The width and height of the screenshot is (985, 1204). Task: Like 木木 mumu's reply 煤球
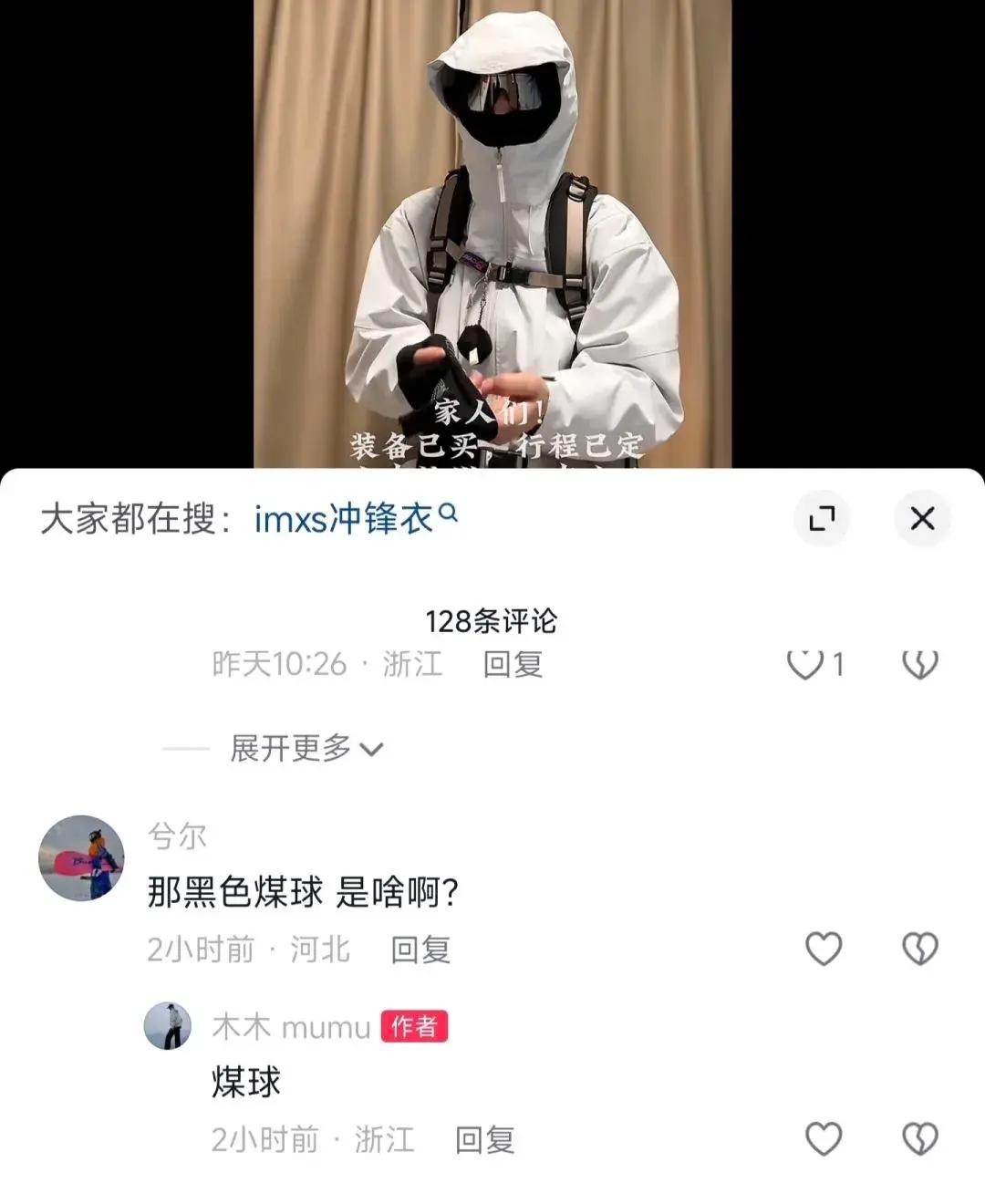[x=824, y=1138]
